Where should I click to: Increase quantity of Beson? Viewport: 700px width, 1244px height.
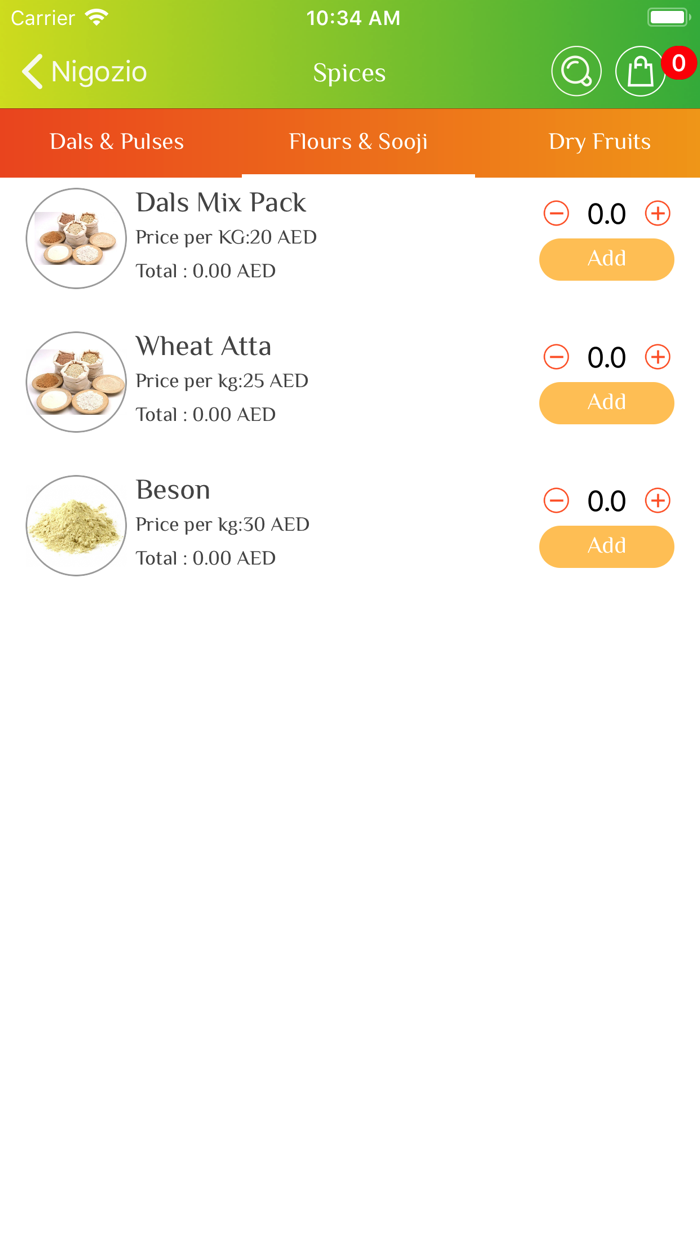657,500
